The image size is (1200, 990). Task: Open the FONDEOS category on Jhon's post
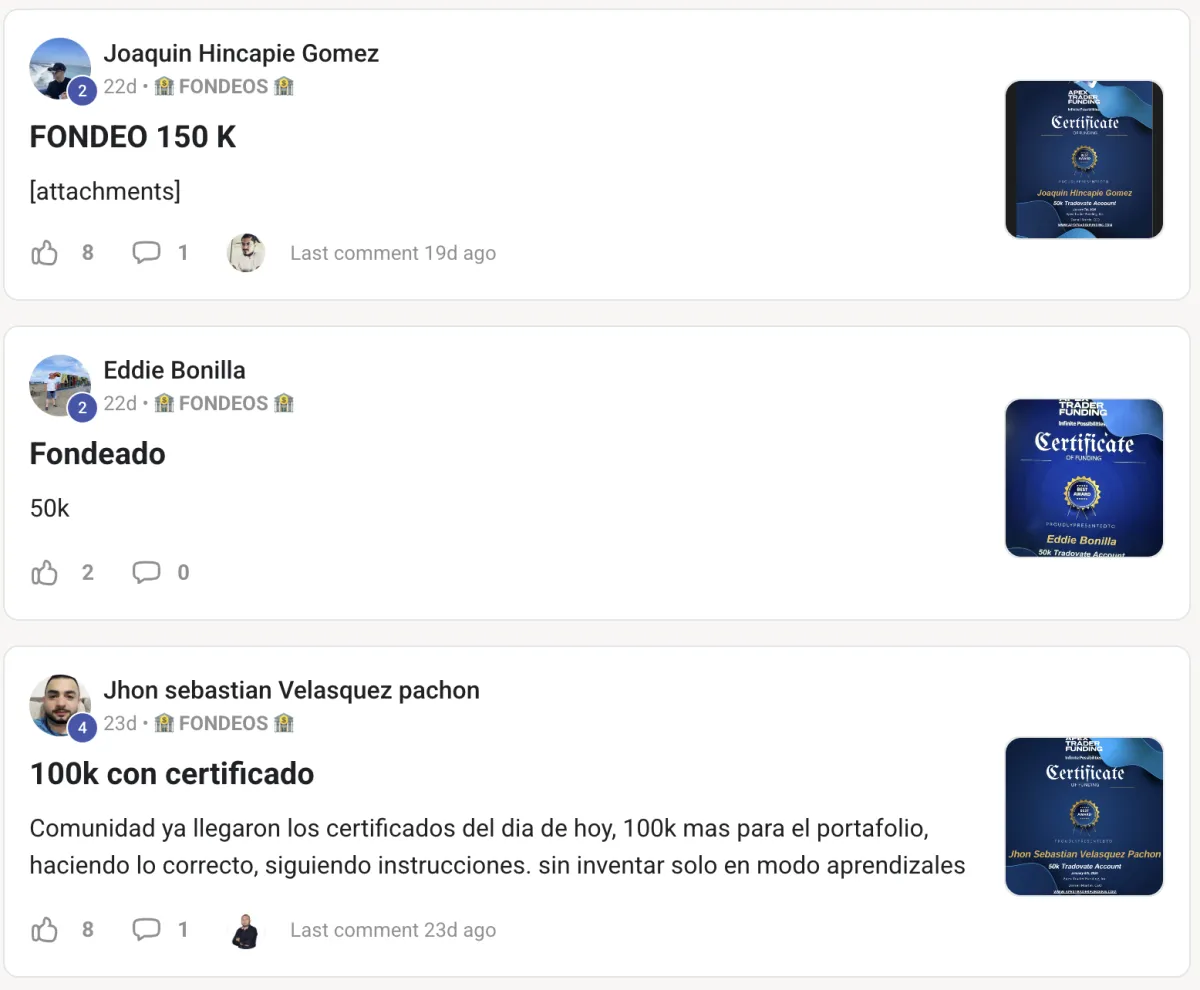(x=224, y=723)
